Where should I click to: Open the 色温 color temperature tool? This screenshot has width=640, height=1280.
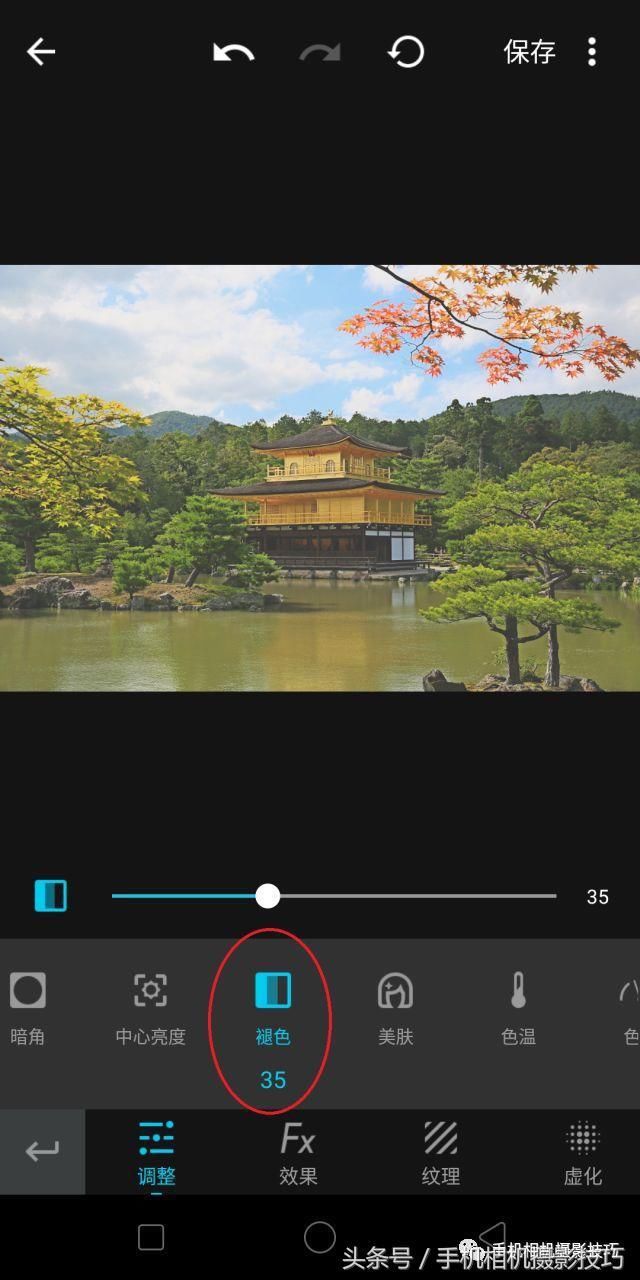tap(518, 1009)
